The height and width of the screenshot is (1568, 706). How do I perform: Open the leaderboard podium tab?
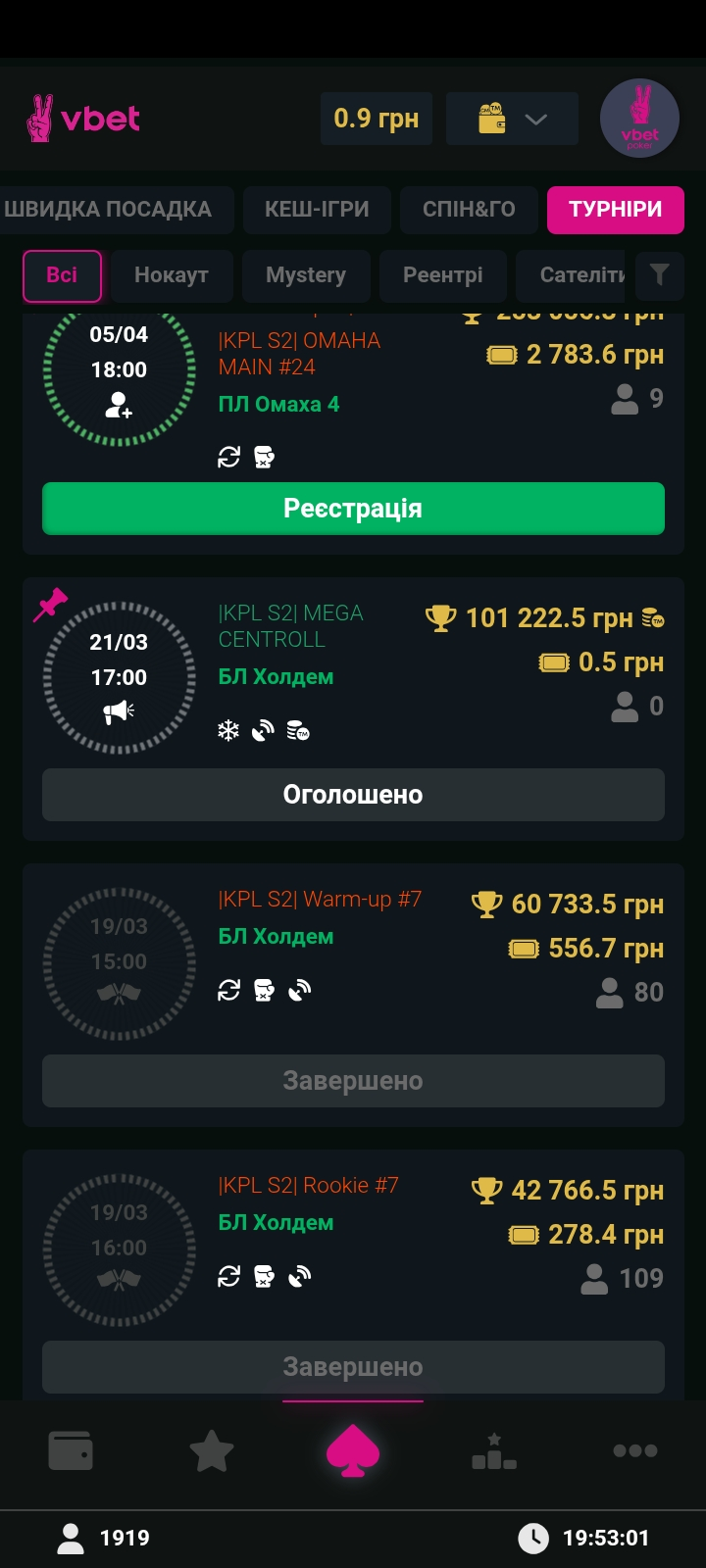coord(494,1451)
